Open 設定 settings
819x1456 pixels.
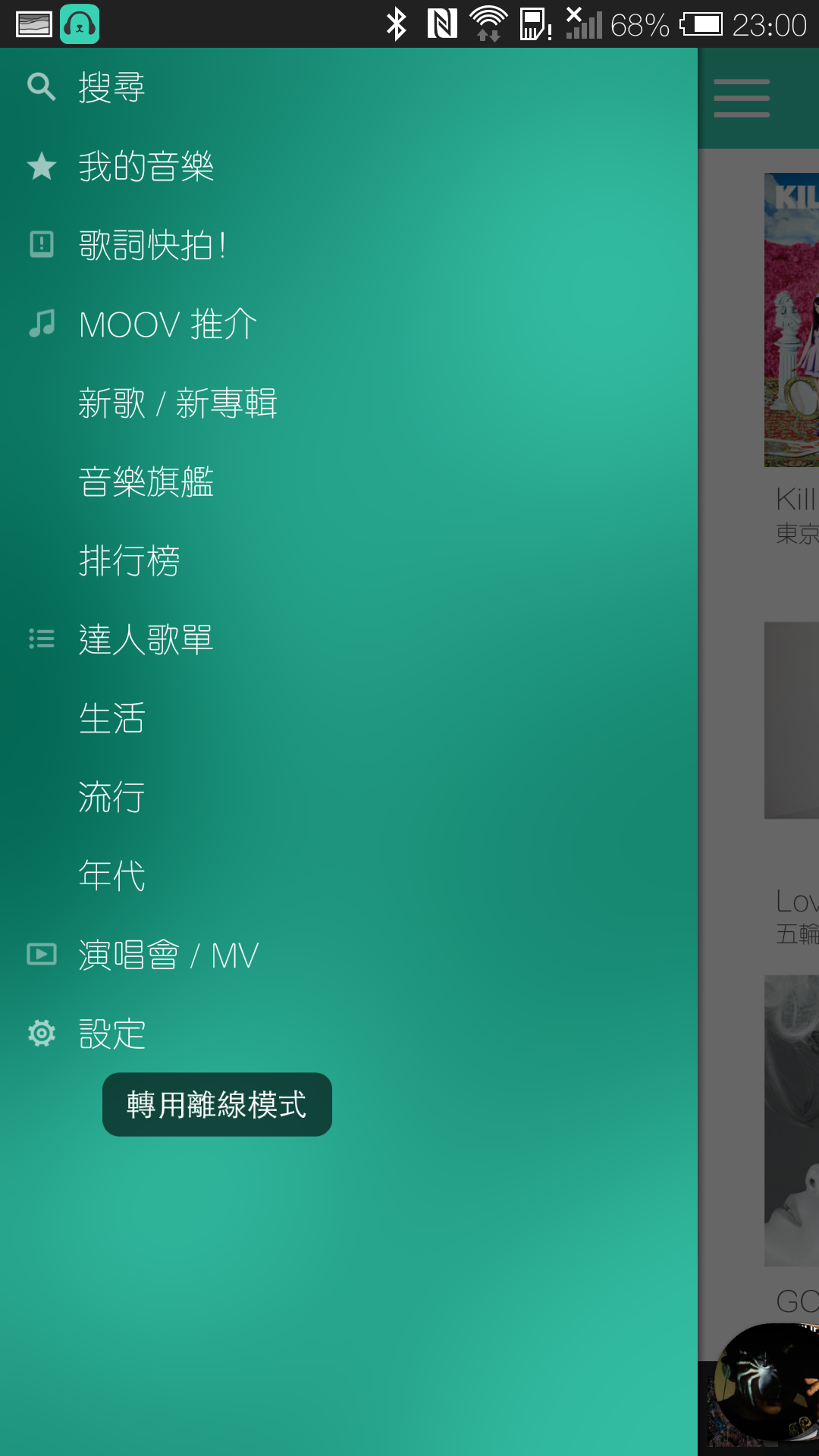click(111, 1034)
